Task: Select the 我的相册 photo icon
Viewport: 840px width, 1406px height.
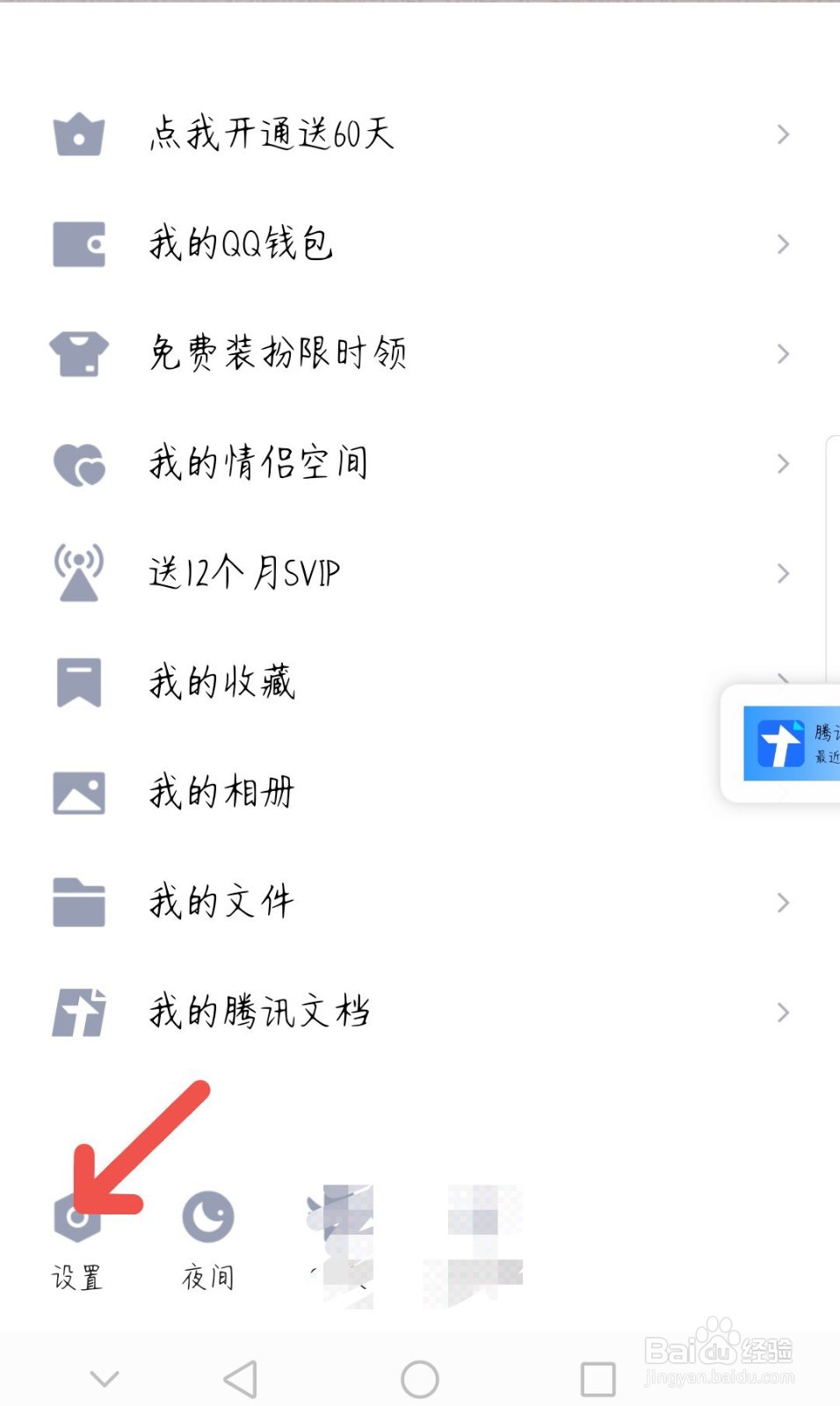Action: point(79,792)
